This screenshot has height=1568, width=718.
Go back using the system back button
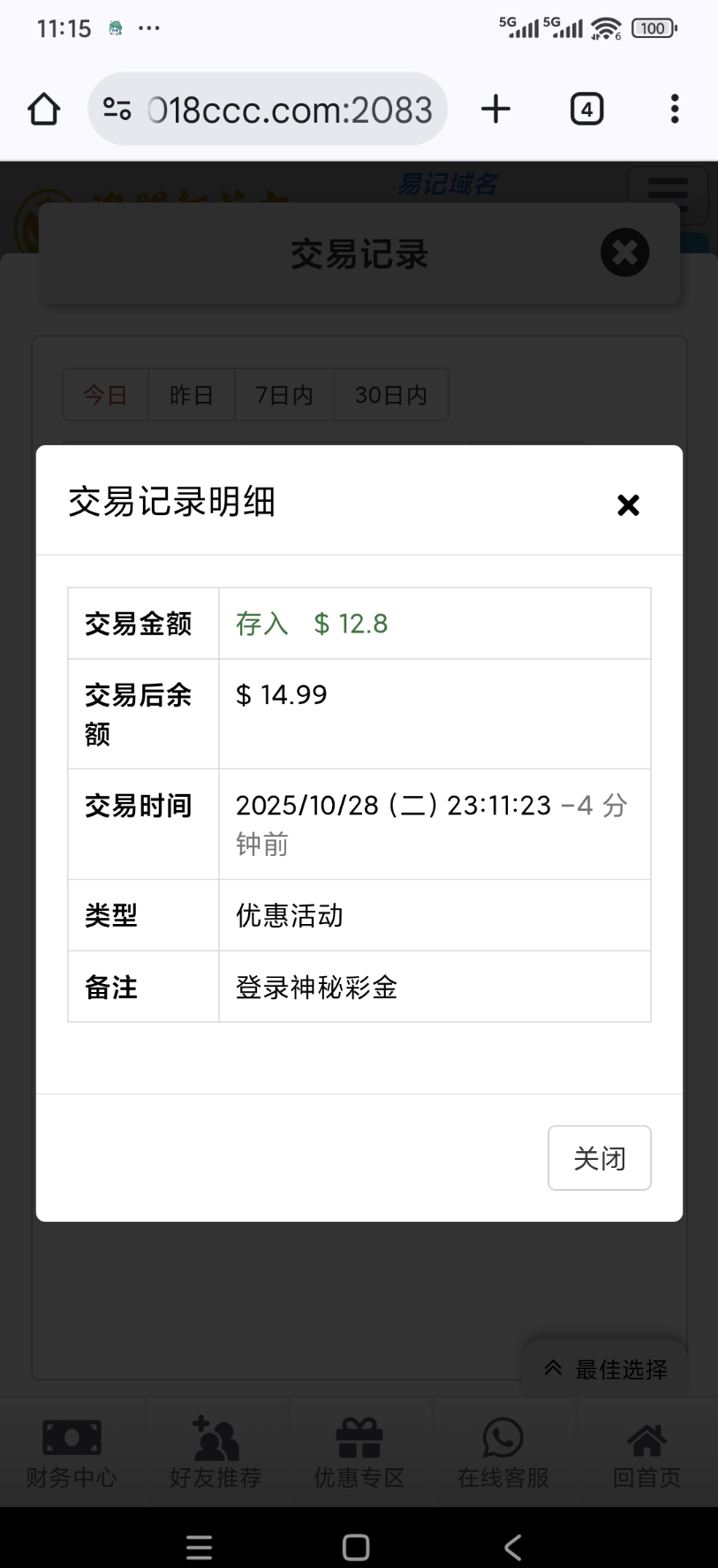coord(512,1547)
